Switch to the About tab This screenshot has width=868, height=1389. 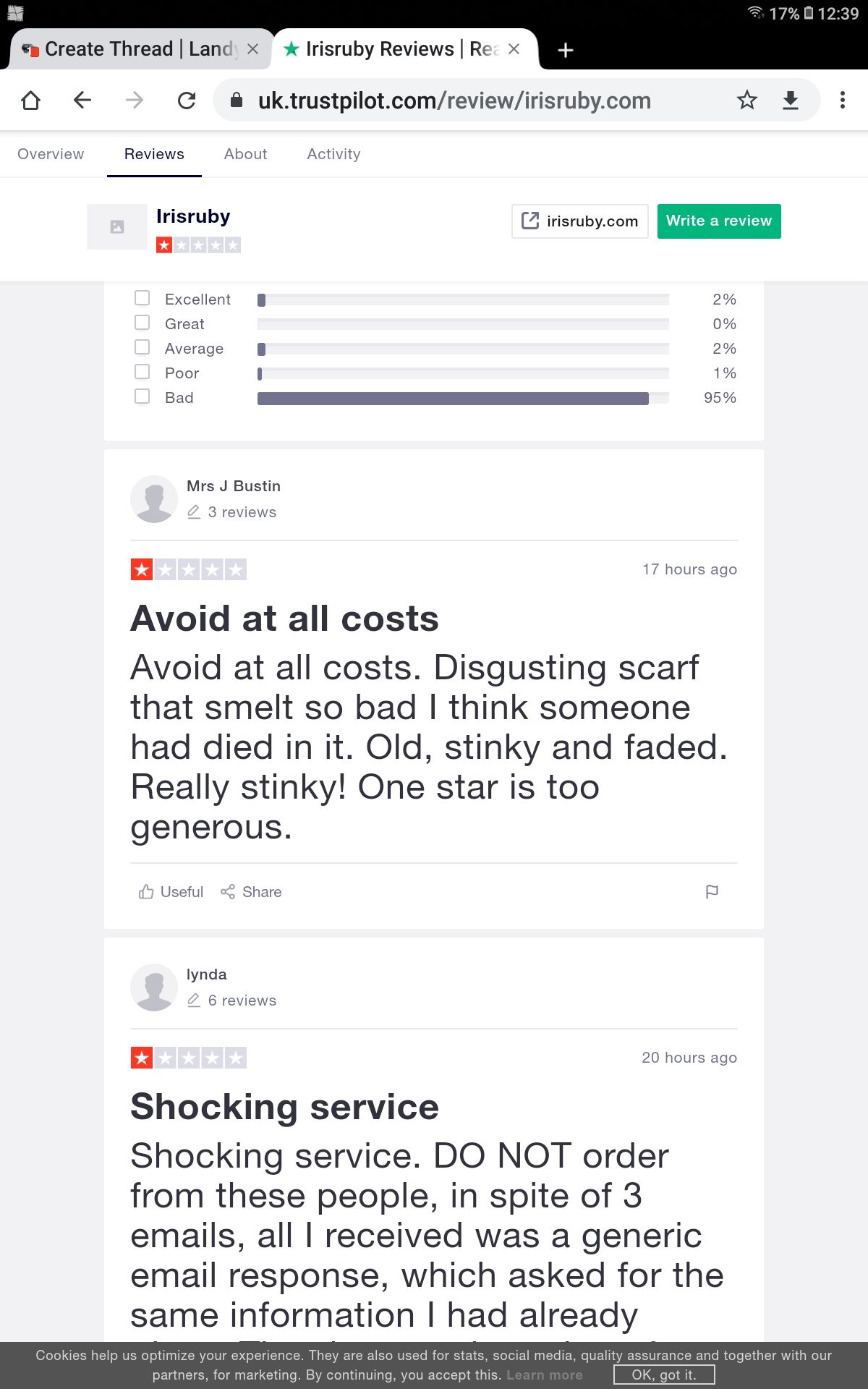point(245,154)
